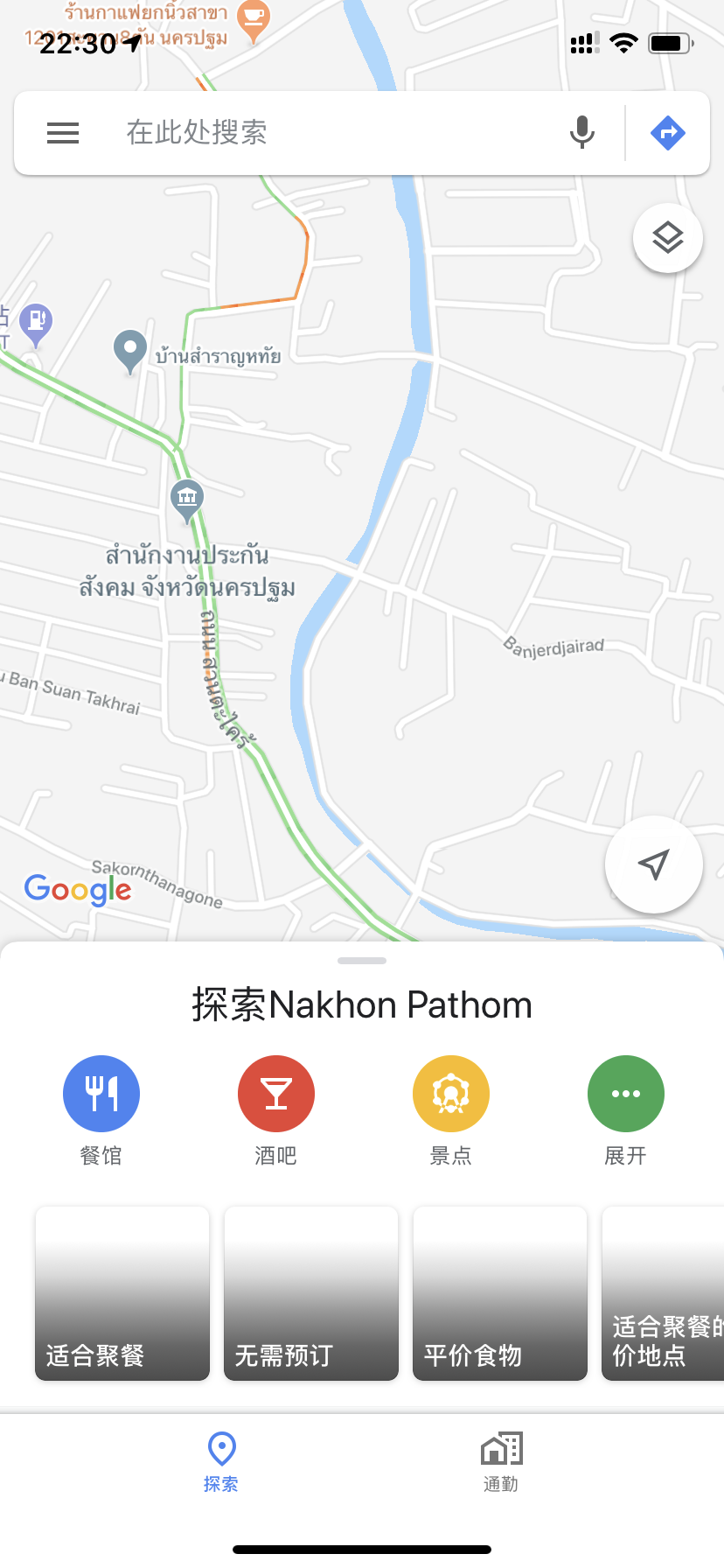Select the บ้านสำราญหทัย place pin
Screen dimensions: 724x1568
(130, 349)
